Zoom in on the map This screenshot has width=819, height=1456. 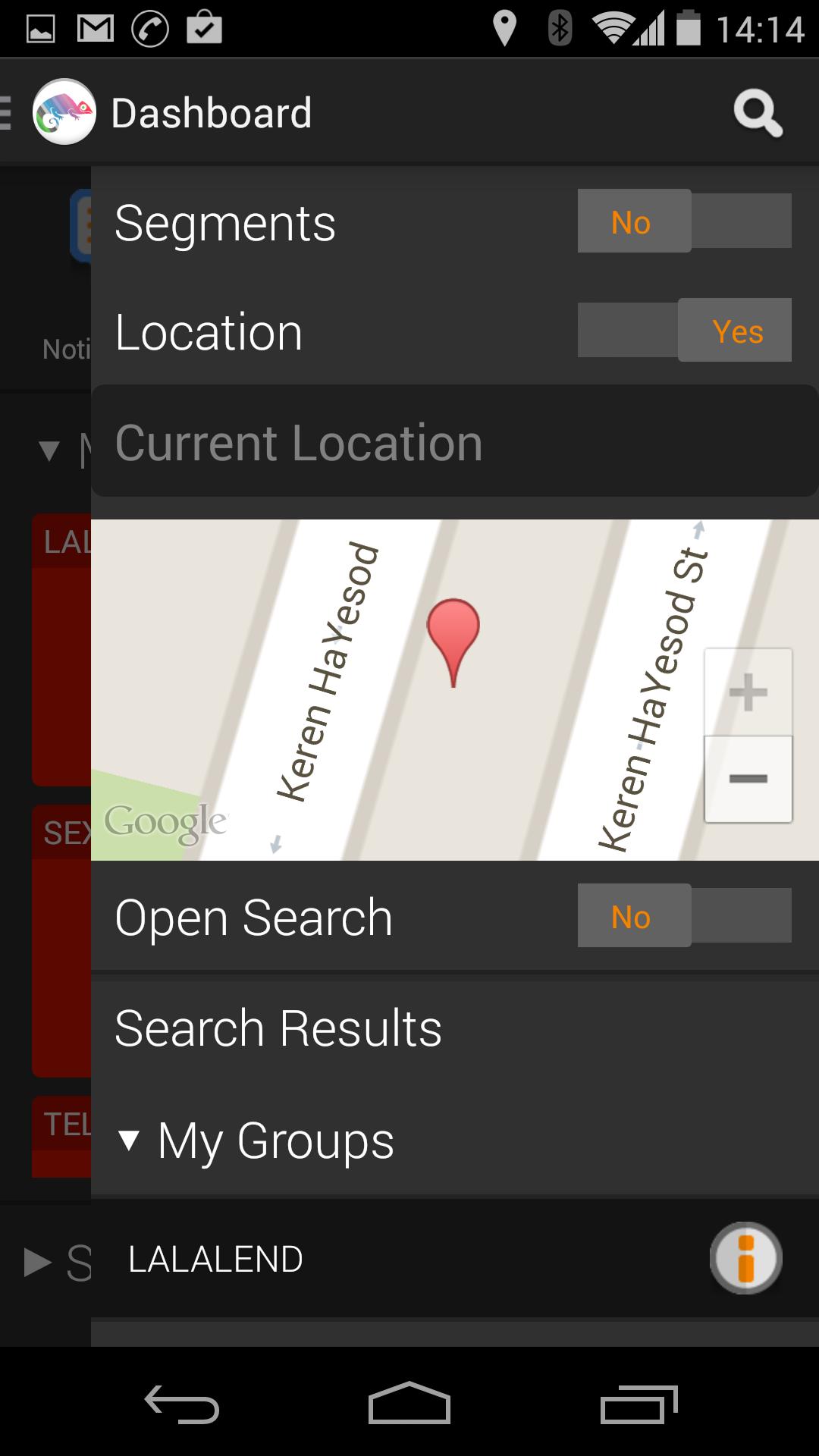click(x=748, y=692)
